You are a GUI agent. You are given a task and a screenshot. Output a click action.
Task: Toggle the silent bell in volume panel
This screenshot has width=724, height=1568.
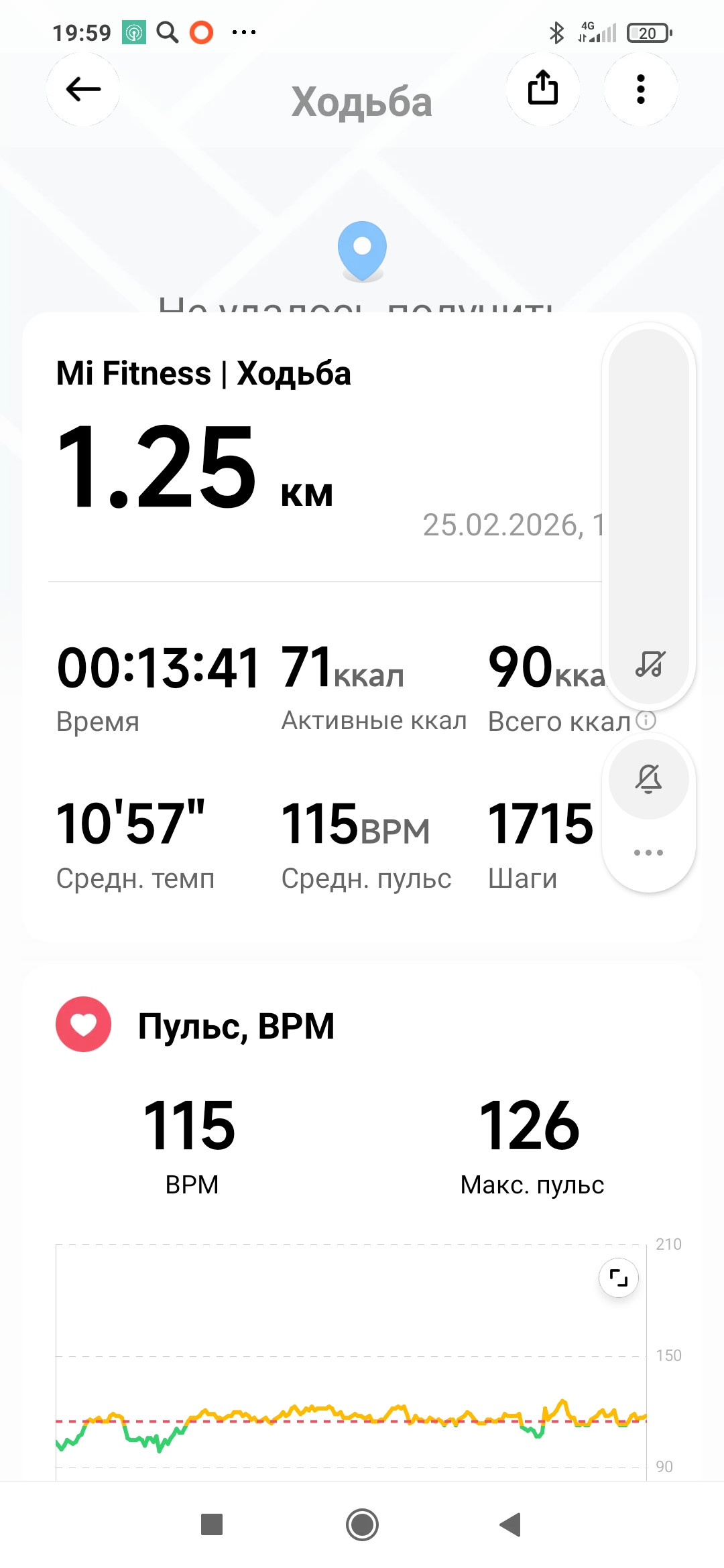(x=649, y=779)
